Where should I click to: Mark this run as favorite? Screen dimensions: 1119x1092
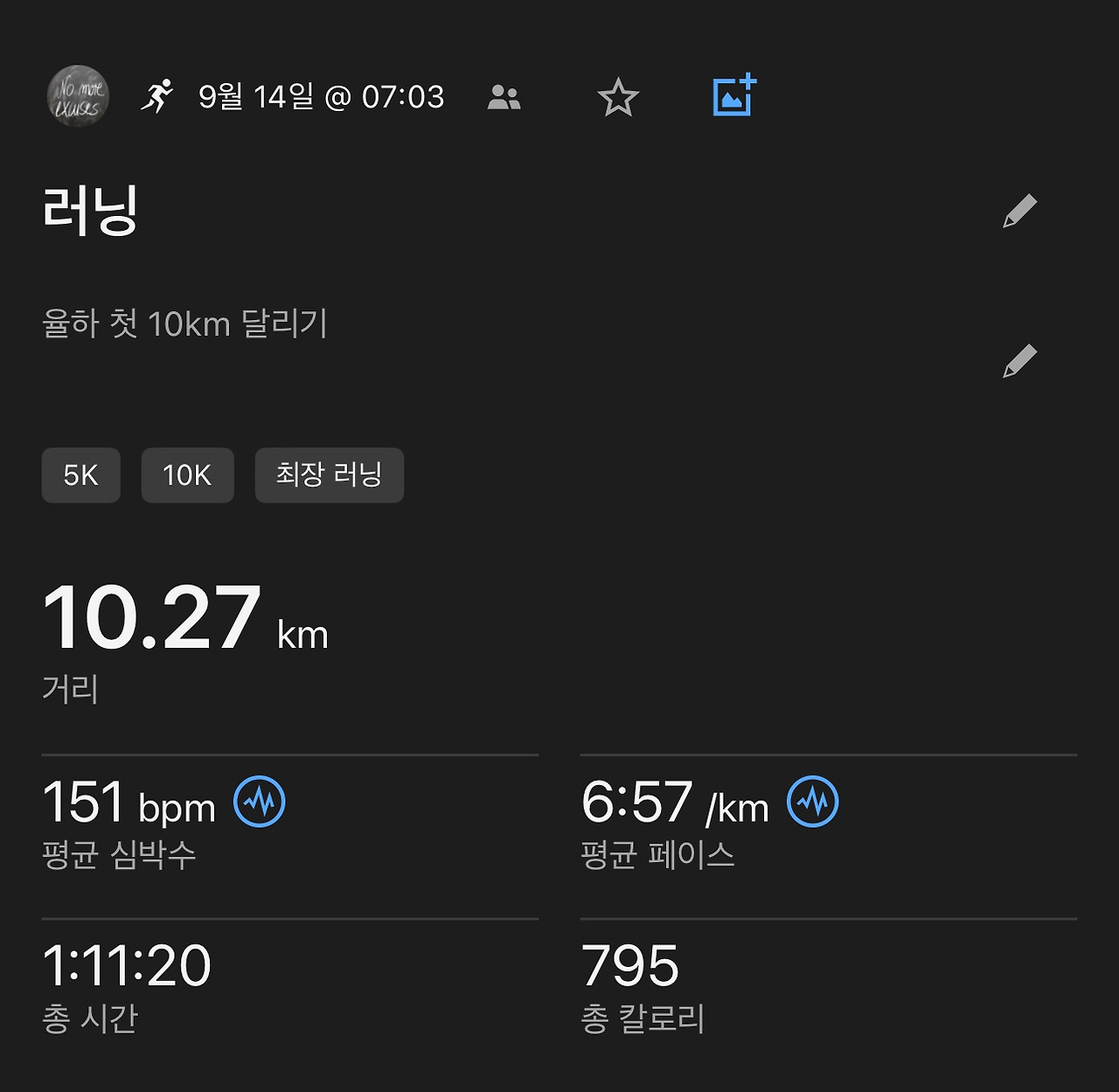point(618,97)
